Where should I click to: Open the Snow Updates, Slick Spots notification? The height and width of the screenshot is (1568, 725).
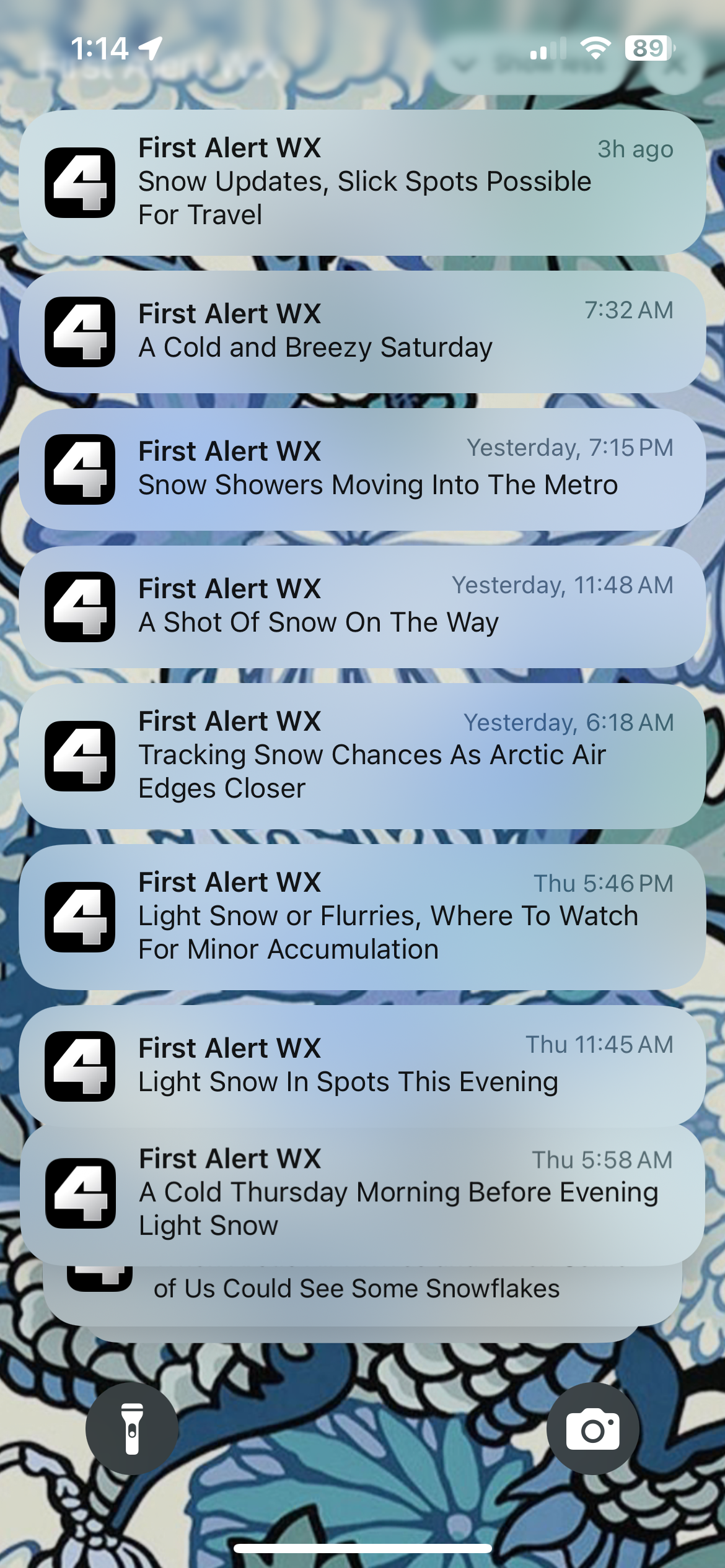[x=362, y=182]
